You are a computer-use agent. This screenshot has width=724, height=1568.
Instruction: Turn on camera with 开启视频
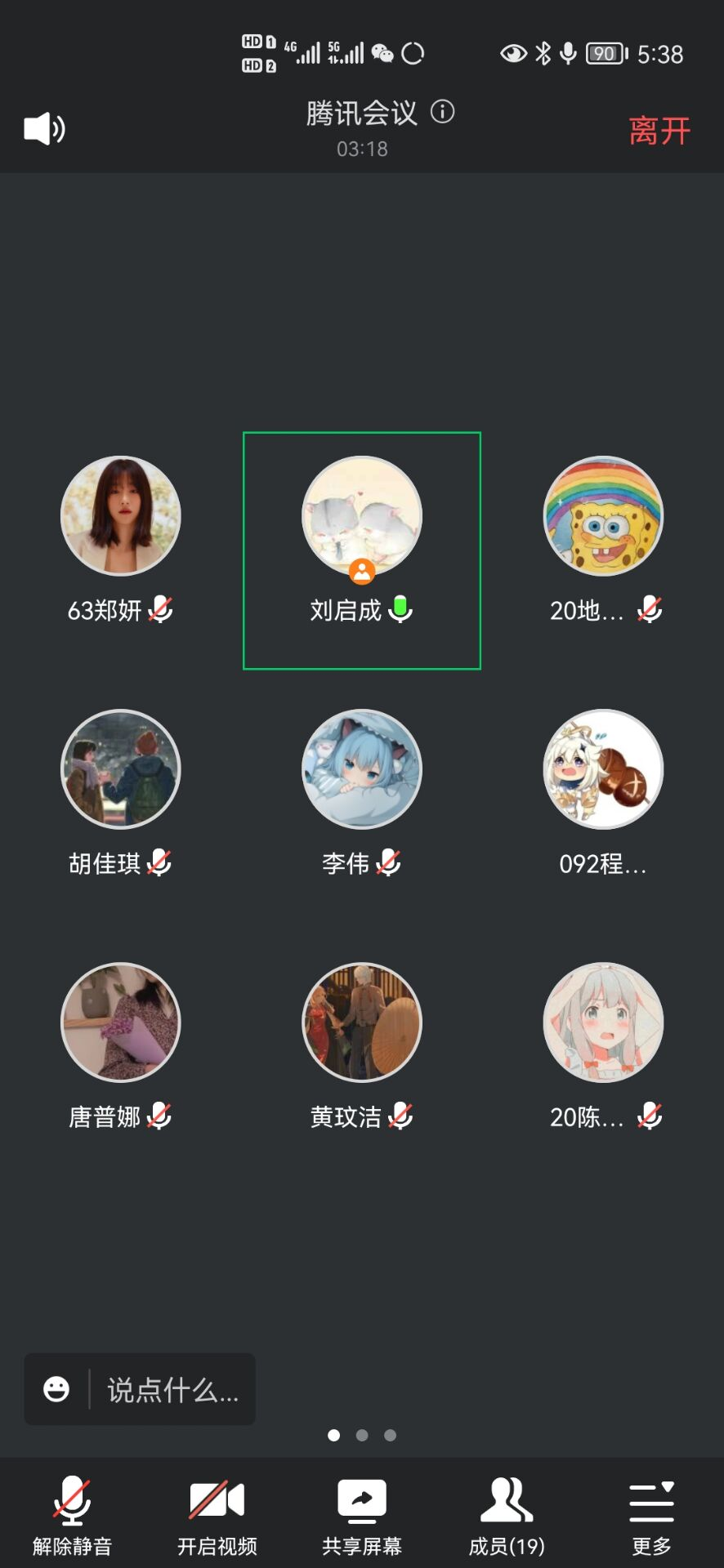(x=217, y=1516)
